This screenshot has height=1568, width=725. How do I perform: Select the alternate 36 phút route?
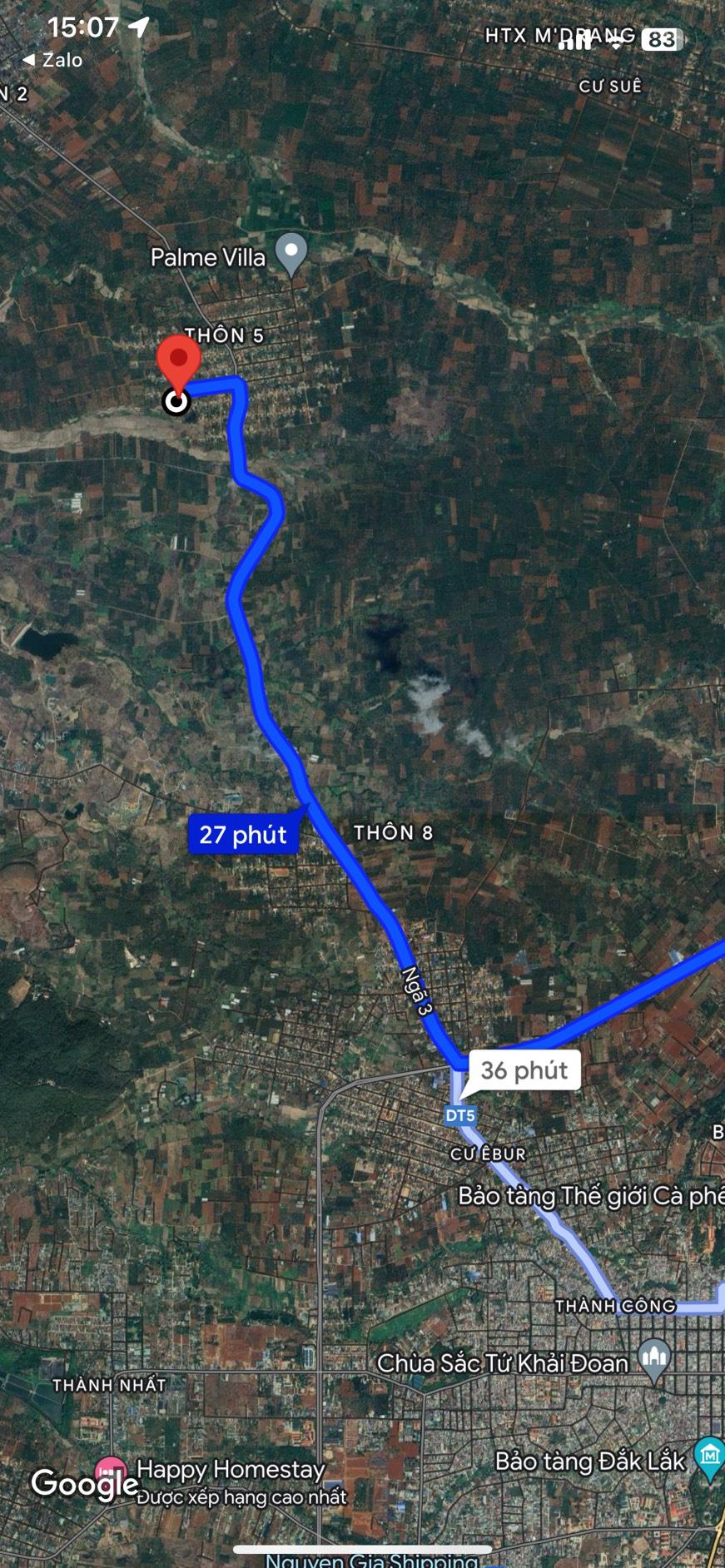pyautogui.click(x=524, y=1070)
